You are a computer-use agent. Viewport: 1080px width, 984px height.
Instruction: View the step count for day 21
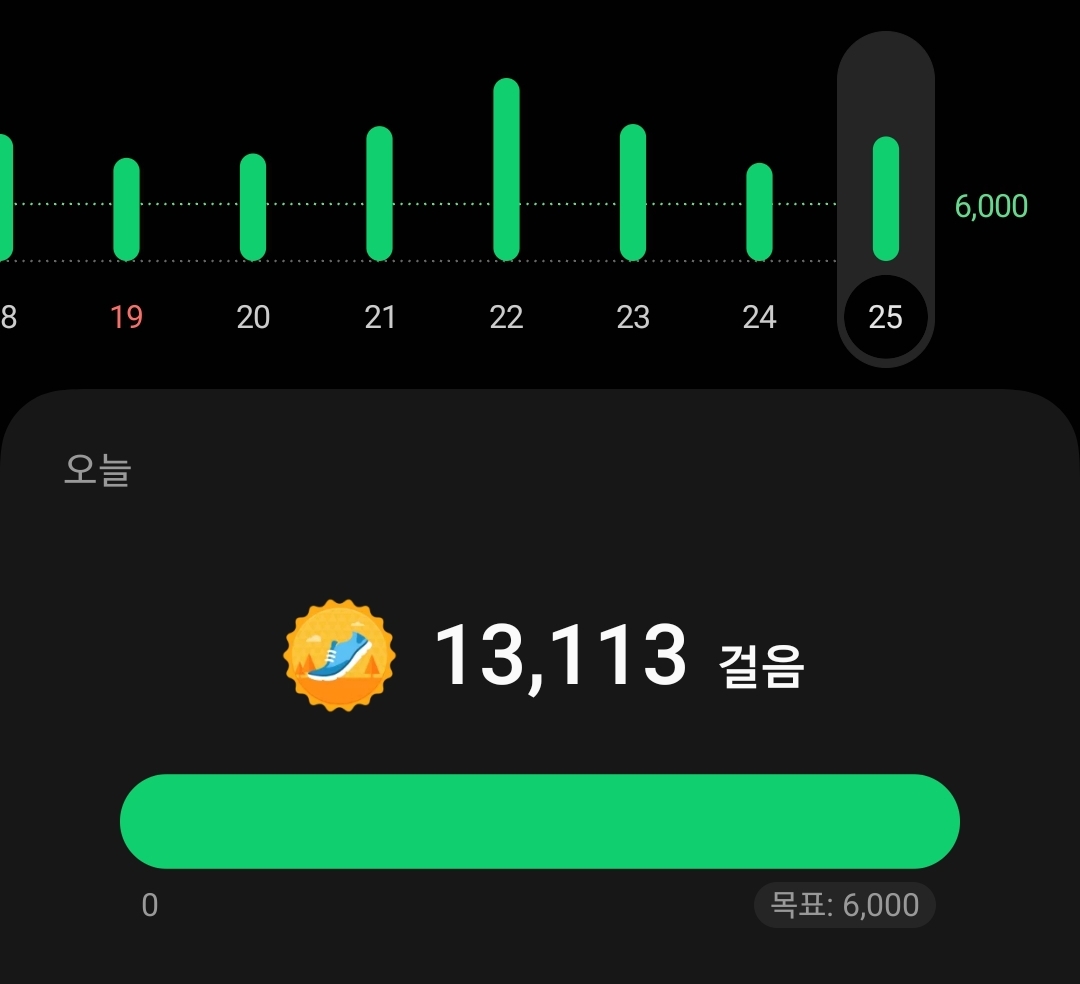click(379, 194)
